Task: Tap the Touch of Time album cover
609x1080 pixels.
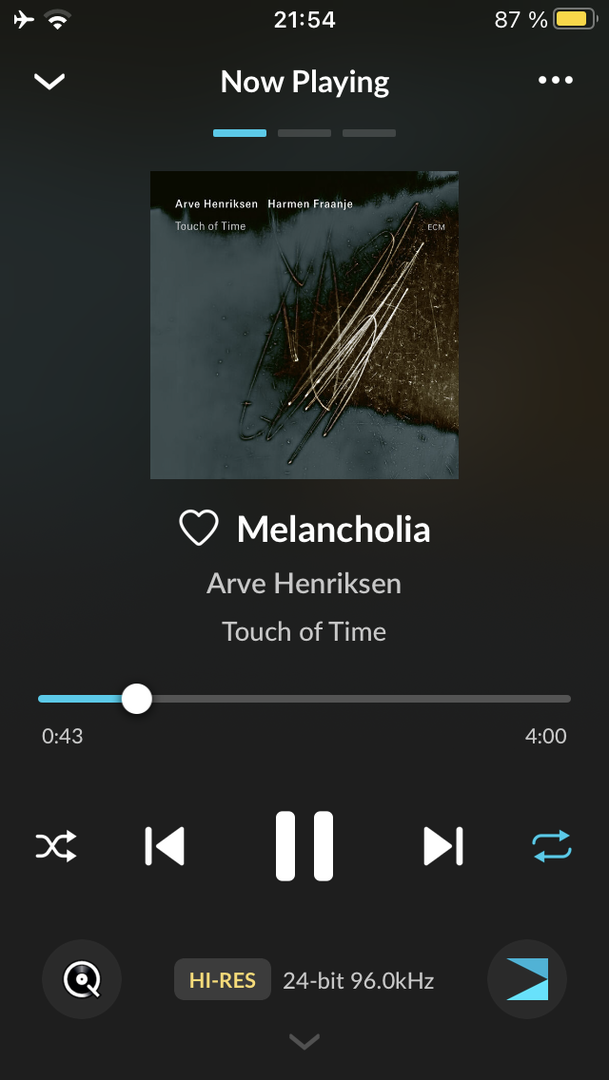Action: tap(304, 325)
